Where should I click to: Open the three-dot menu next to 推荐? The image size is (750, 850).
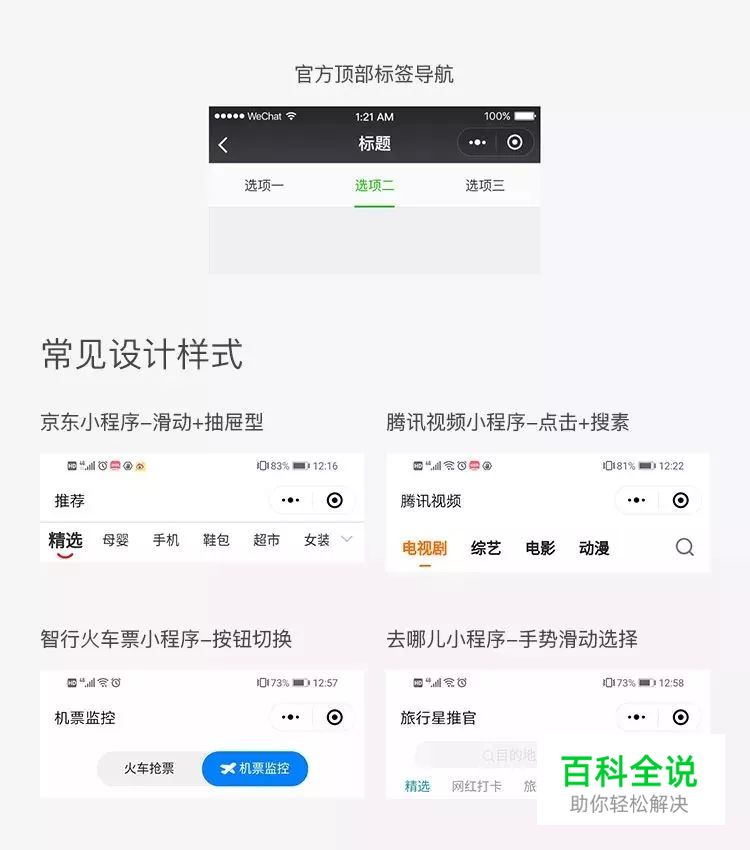[291, 500]
